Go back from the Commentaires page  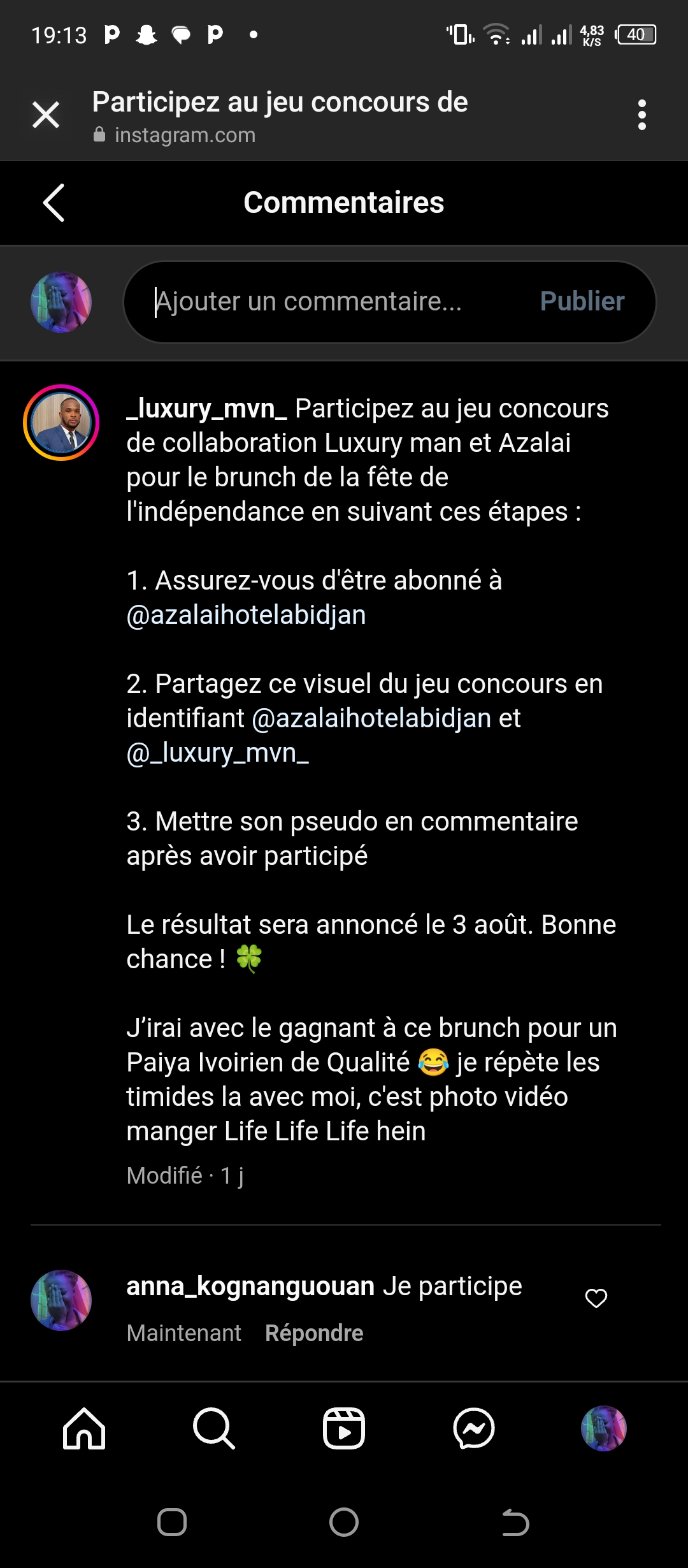(54, 203)
